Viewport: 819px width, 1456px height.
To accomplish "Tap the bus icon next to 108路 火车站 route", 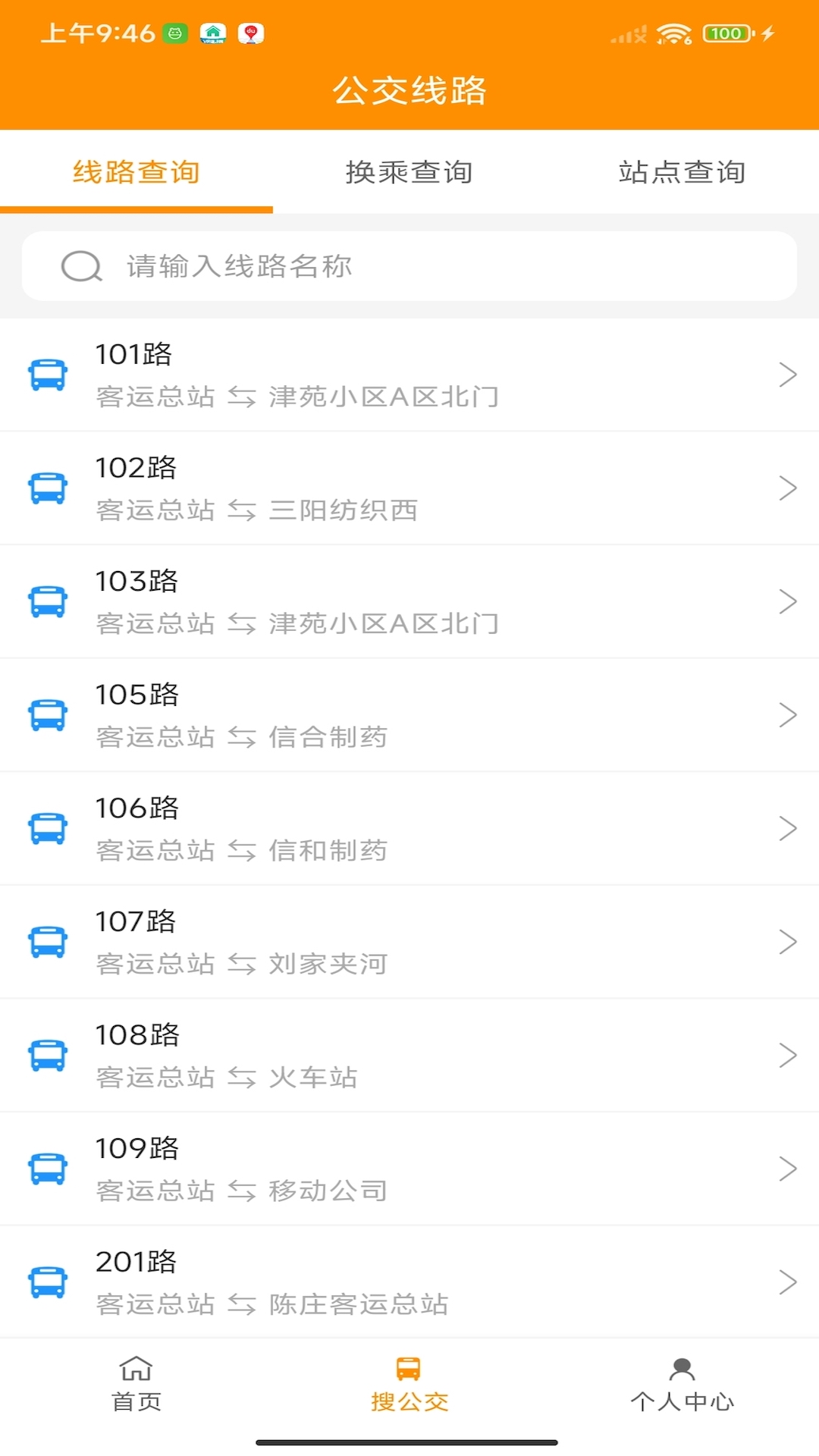I will (49, 1054).
